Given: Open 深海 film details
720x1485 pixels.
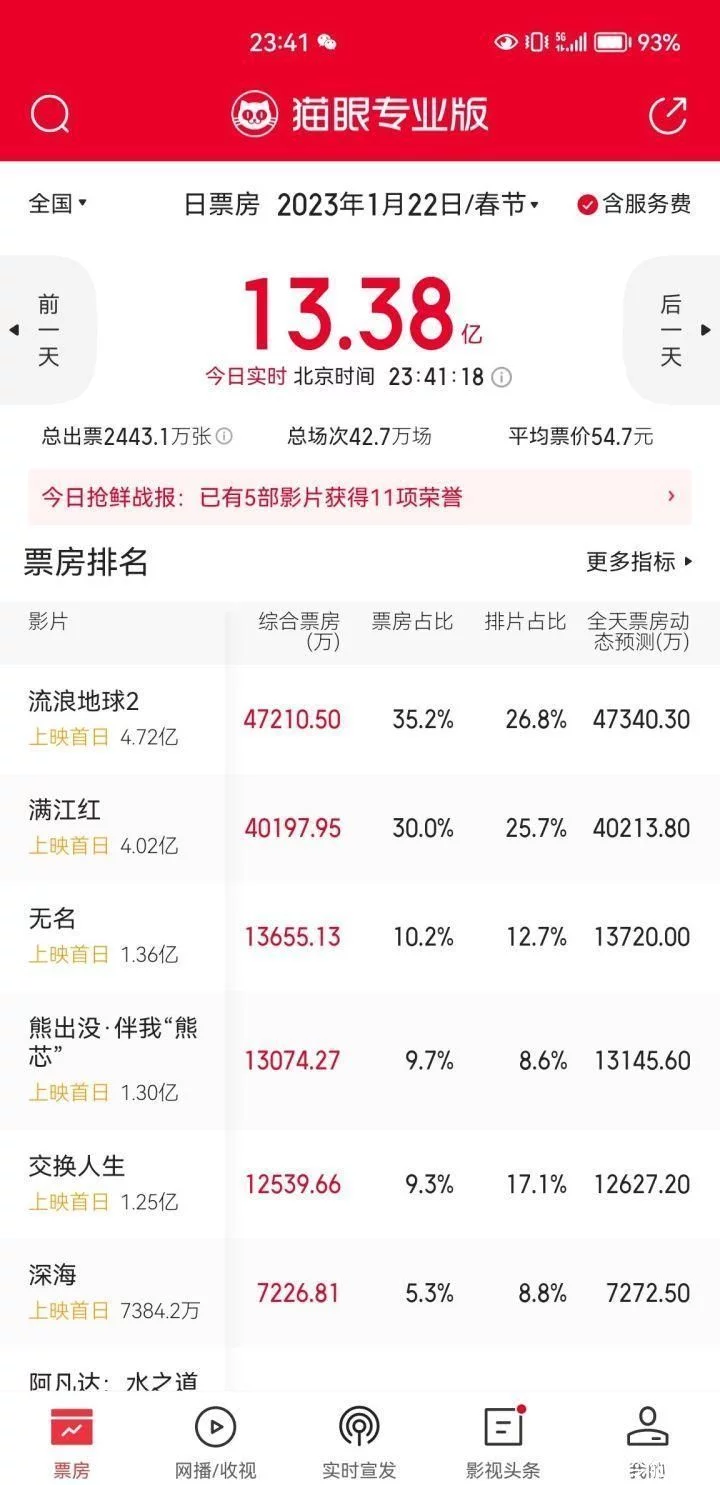Looking at the screenshot, I should tap(360, 1292).
